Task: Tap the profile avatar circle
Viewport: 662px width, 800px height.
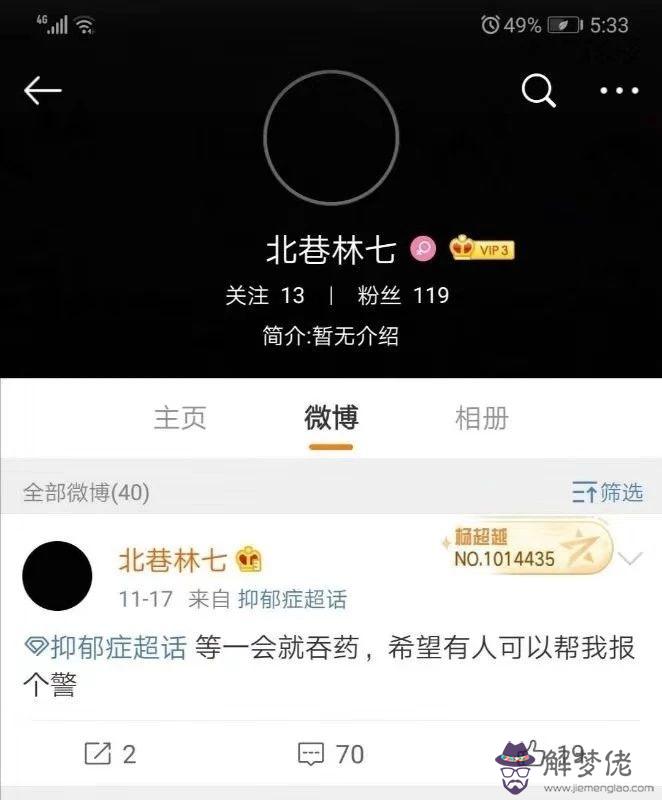Action: coord(331,138)
